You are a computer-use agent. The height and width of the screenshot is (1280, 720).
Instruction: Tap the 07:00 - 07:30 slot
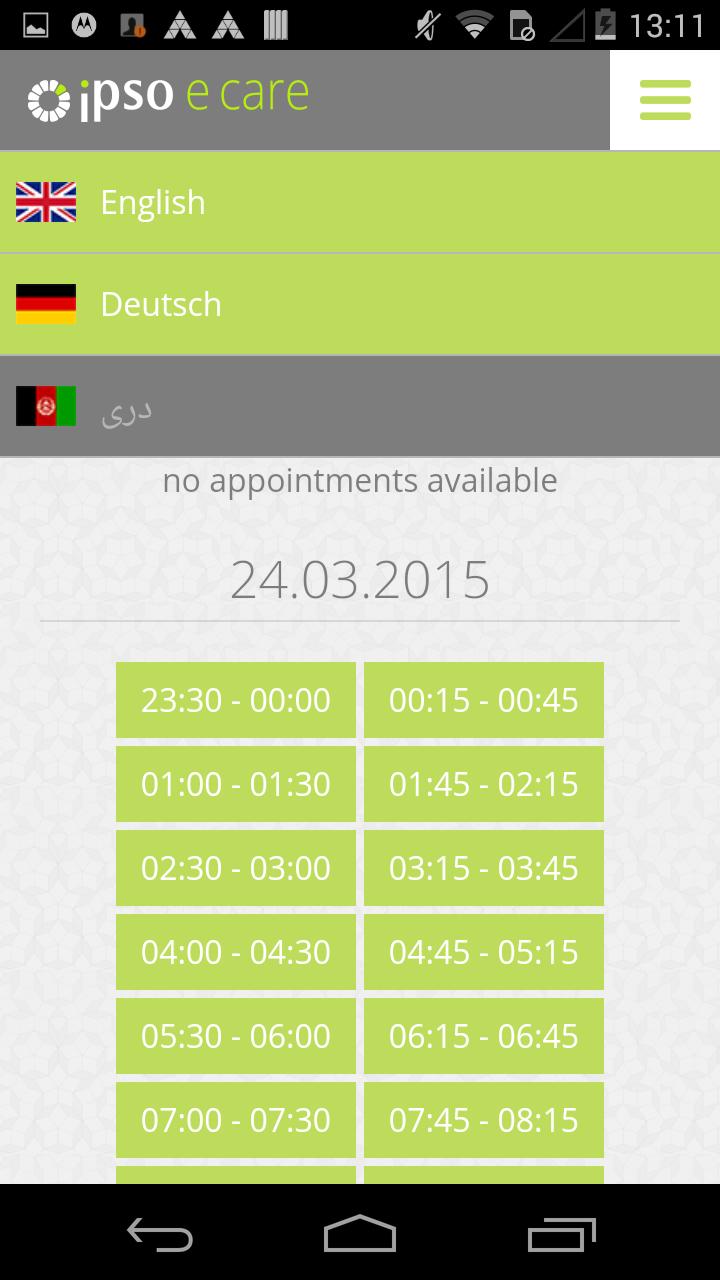point(236,1120)
